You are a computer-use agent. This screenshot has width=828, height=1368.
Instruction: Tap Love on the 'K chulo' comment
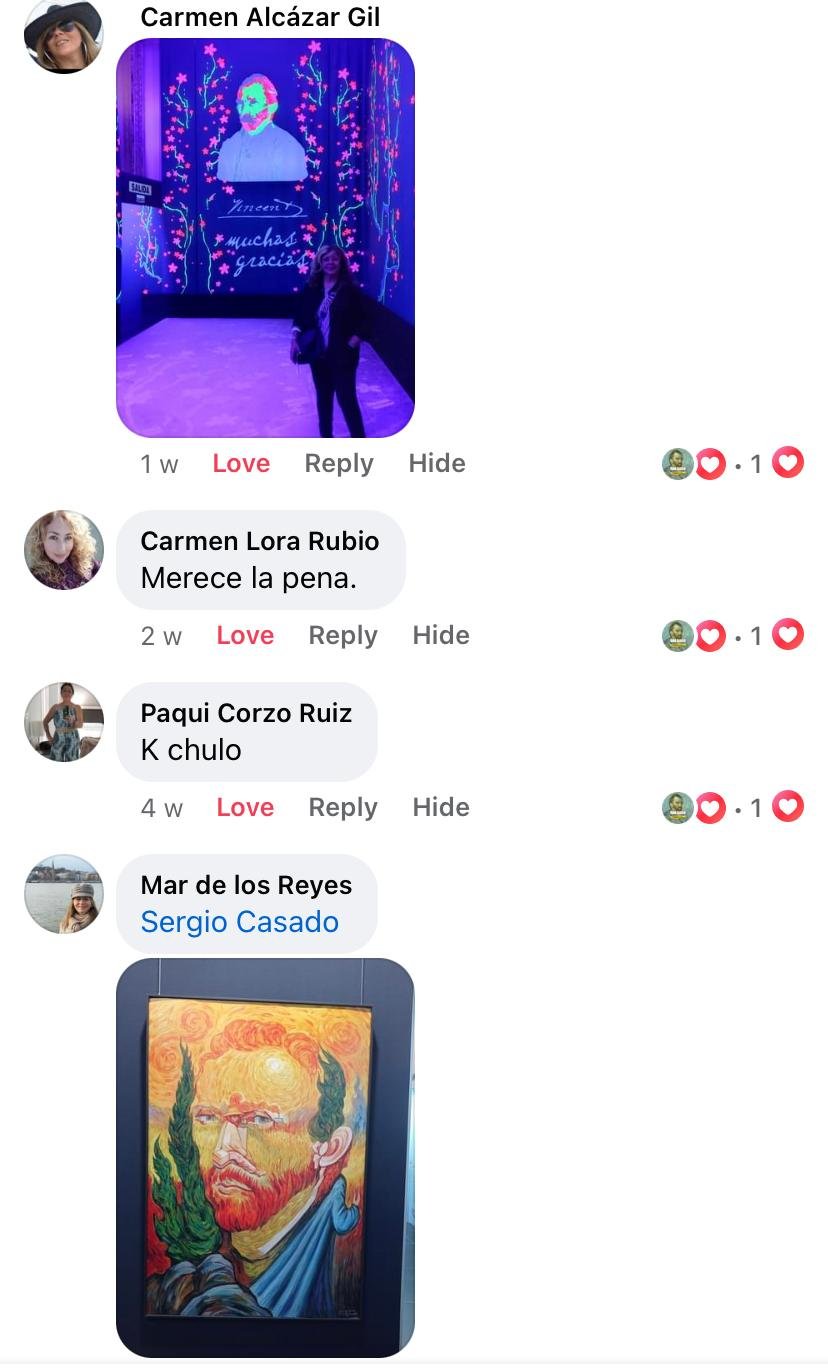click(x=245, y=808)
